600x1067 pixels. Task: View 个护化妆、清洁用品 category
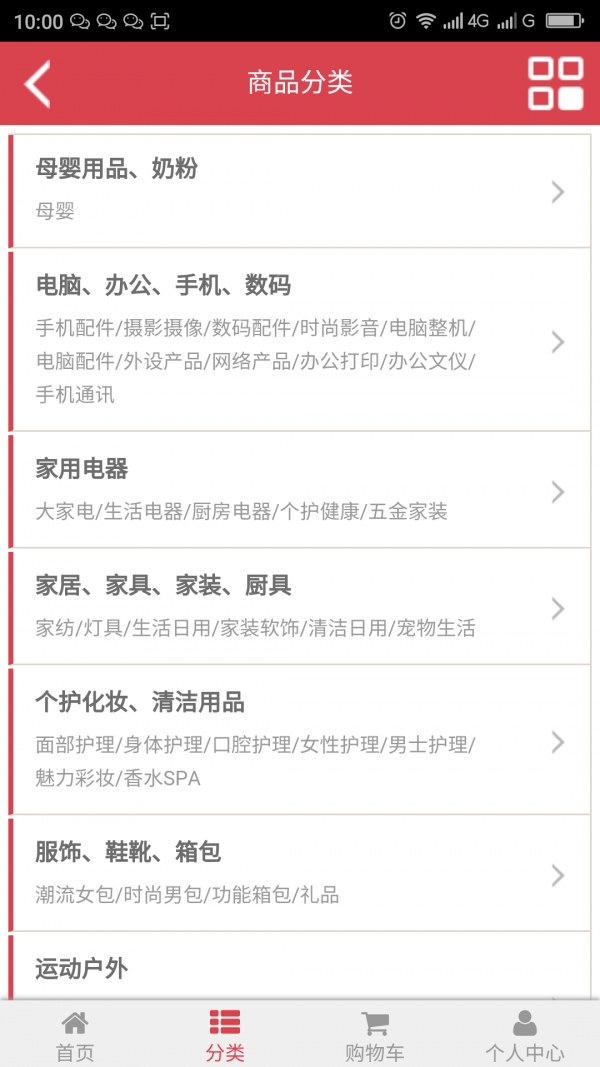pos(300,740)
